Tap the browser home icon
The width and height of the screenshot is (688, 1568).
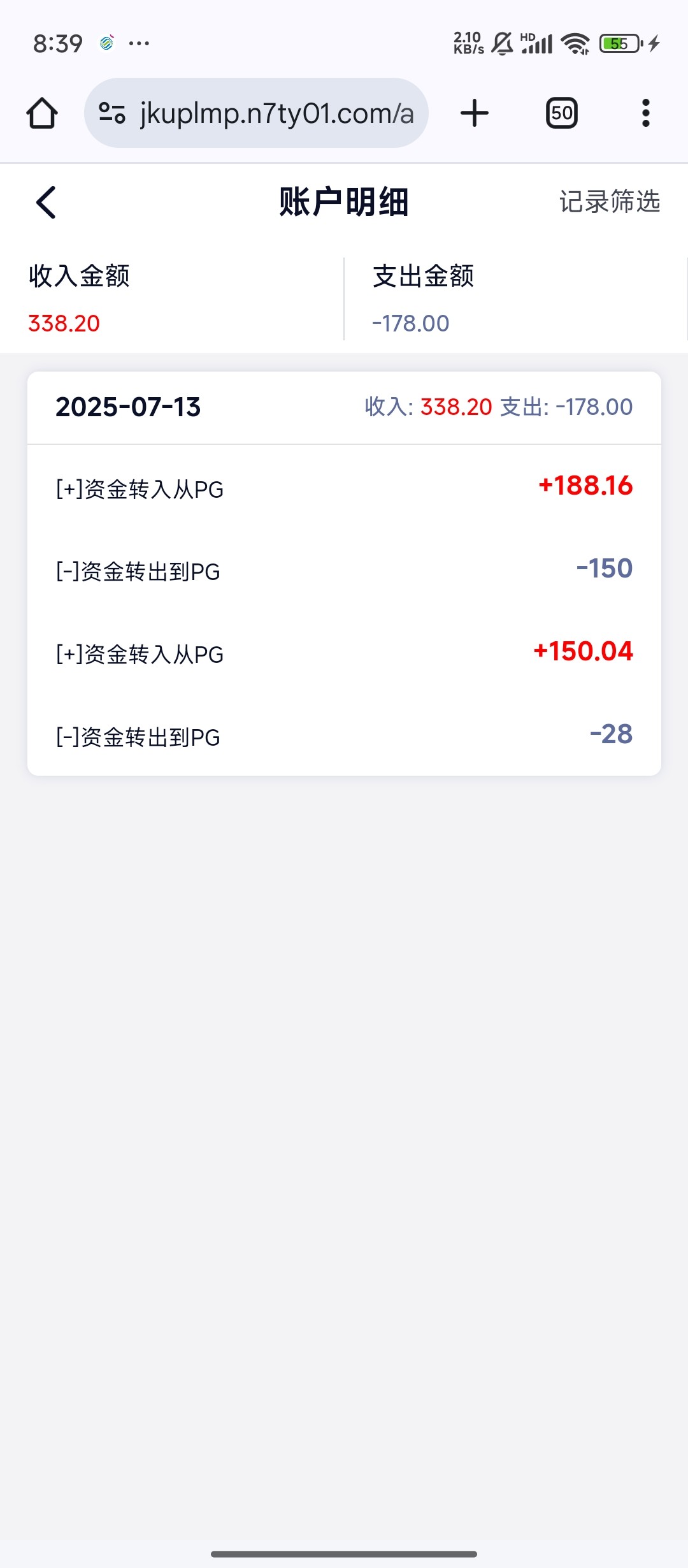(x=42, y=113)
